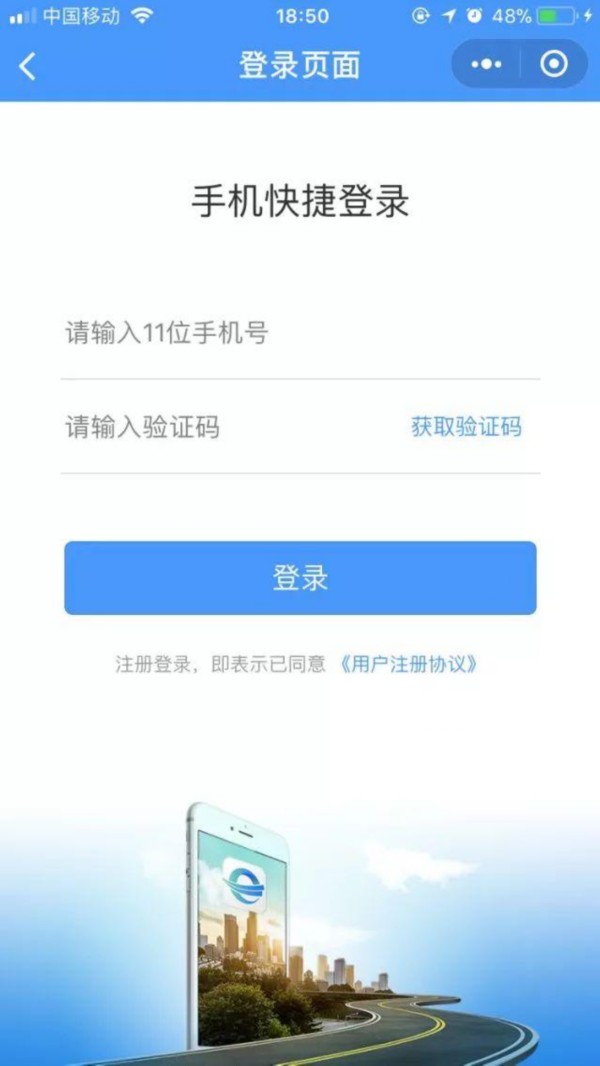Tap the blue 登录 button
Screen dimensions: 600x1066
[300, 578]
